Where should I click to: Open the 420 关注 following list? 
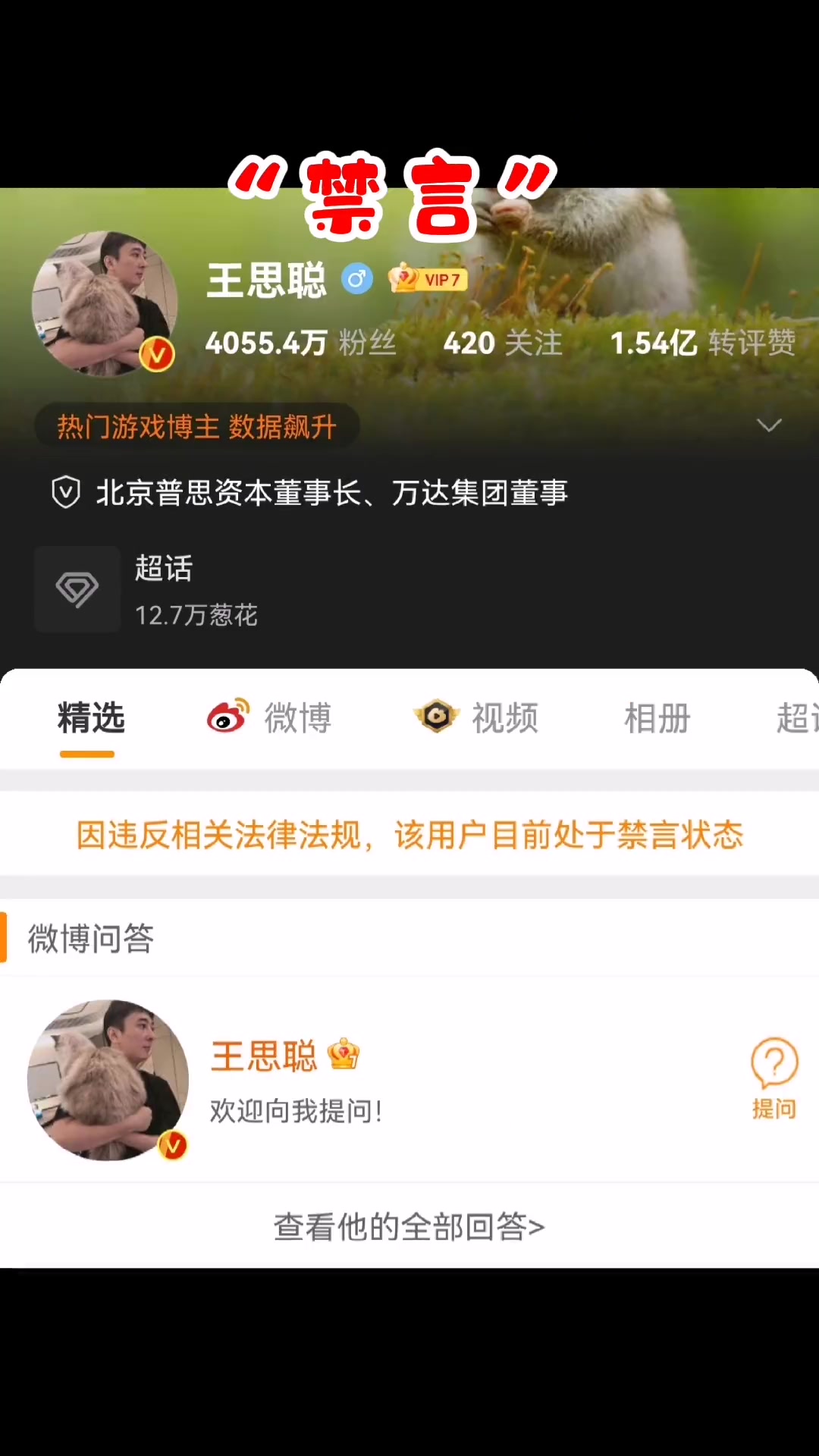pos(502,344)
